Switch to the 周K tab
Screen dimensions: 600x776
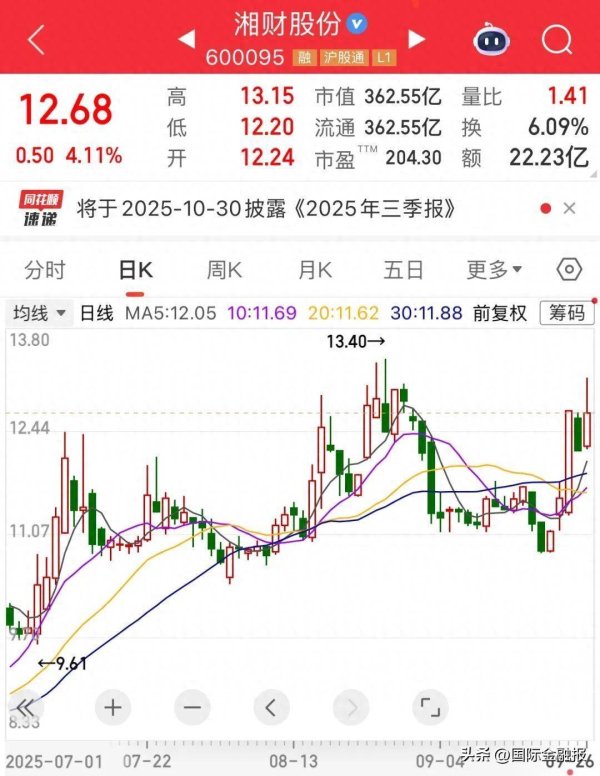point(224,270)
